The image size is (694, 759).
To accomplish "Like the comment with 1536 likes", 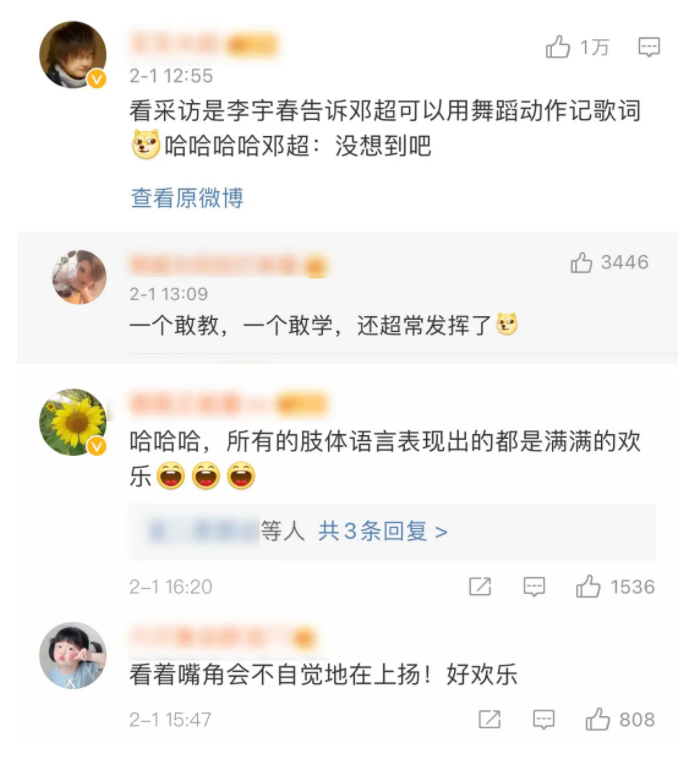I will (x=589, y=587).
